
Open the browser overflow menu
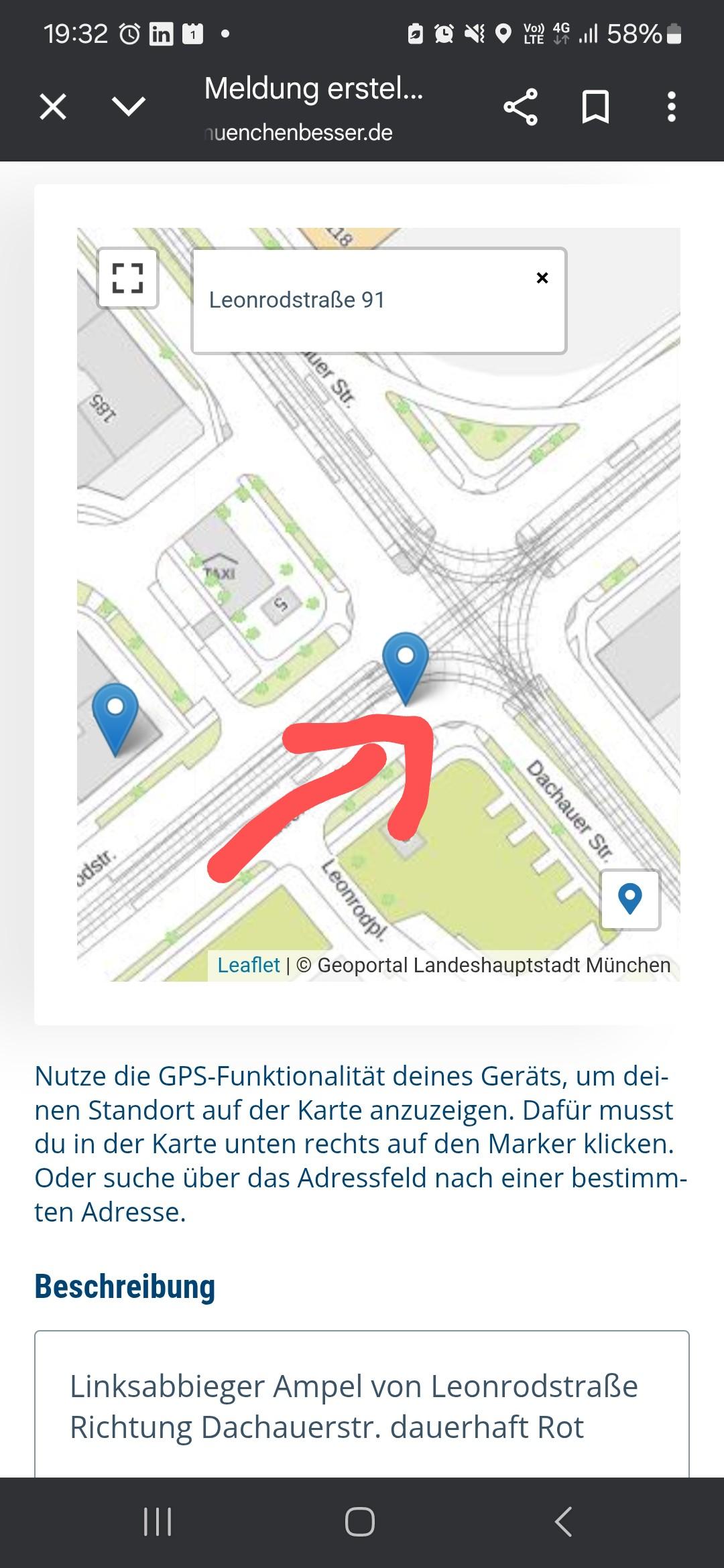(x=671, y=107)
